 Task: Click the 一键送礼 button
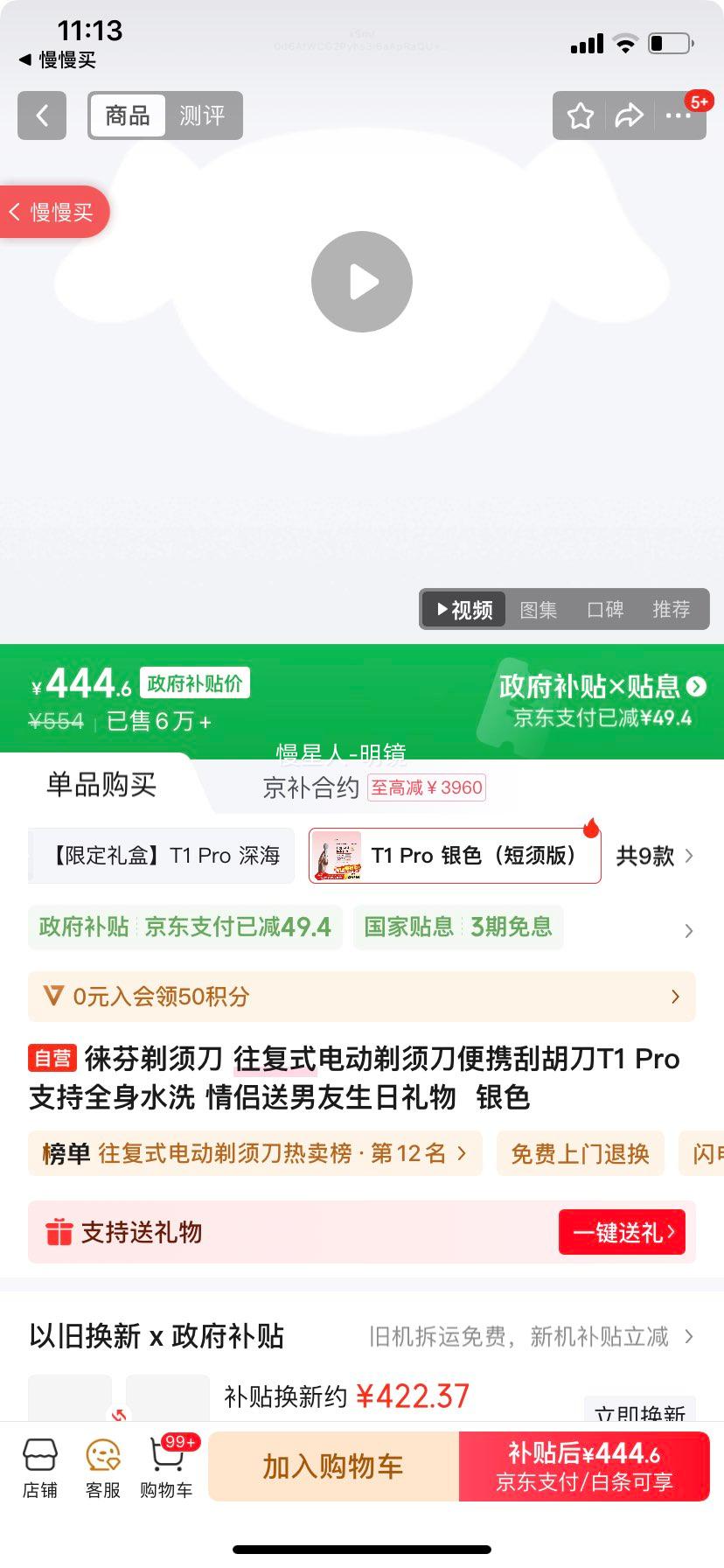(622, 1232)
